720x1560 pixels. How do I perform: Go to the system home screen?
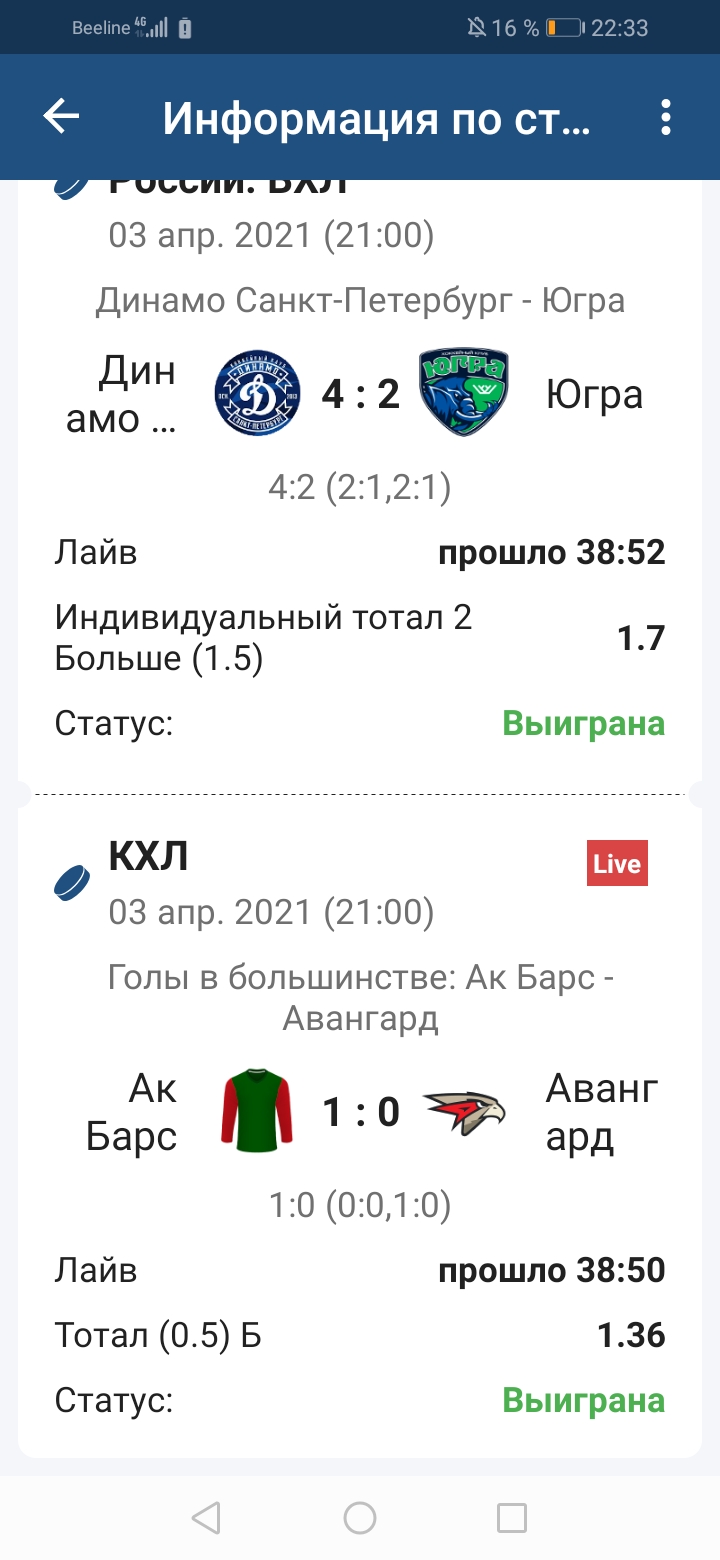pyautogui.click(x=360, y=1518)
